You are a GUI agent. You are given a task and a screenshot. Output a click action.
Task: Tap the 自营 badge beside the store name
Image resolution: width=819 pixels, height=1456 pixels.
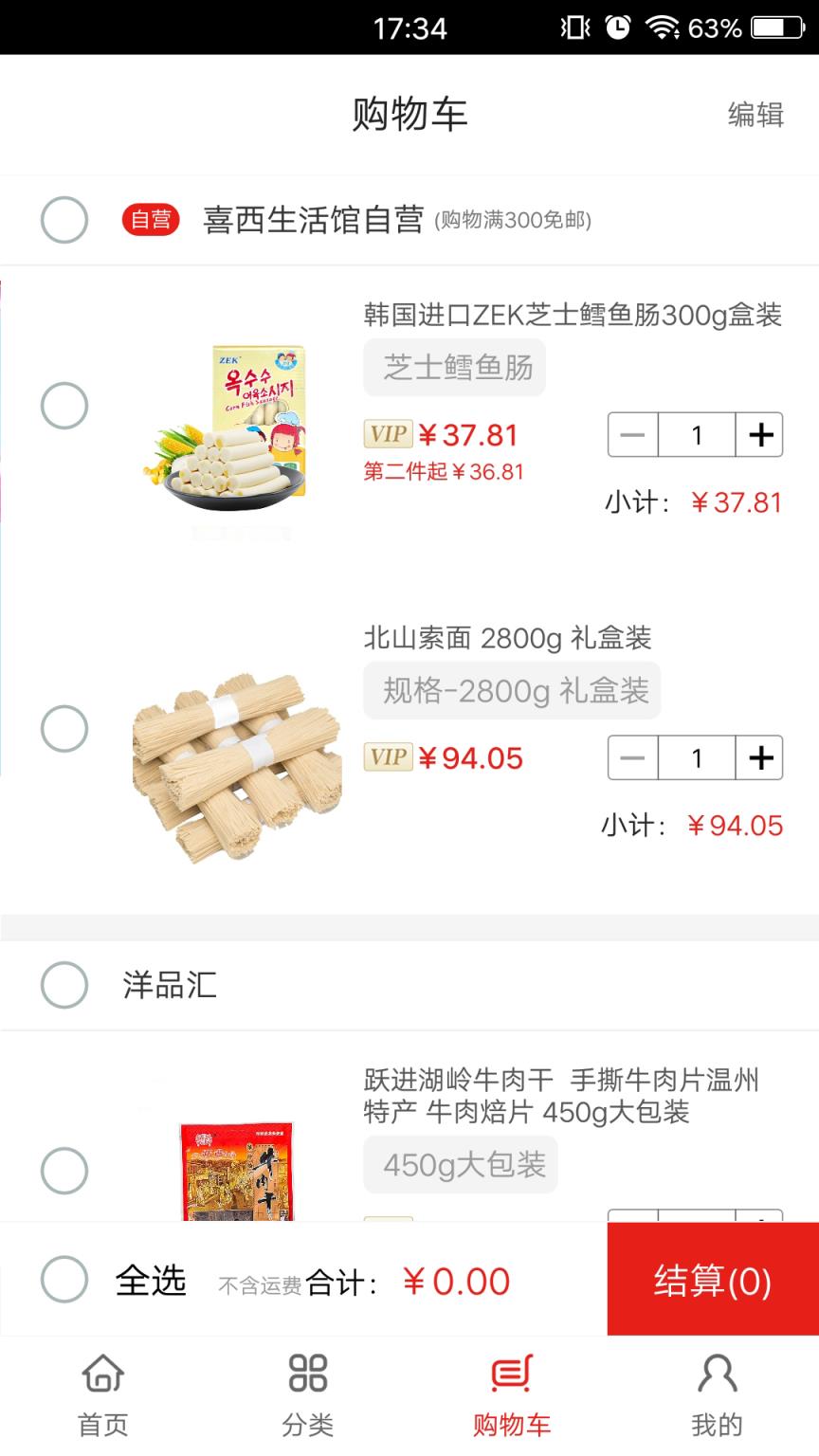tap(151, 220)
